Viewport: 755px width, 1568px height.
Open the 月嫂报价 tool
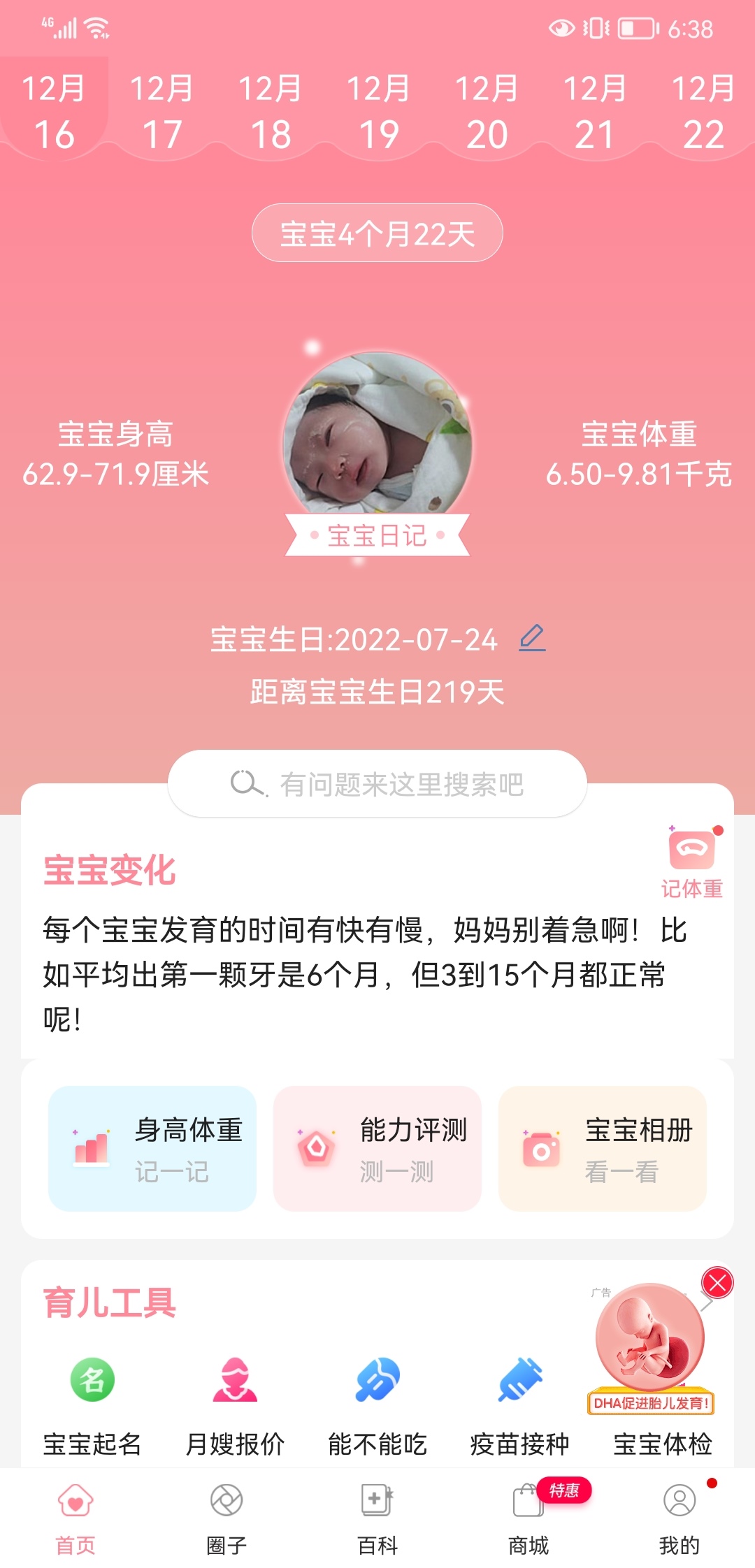pos(235,1402)
